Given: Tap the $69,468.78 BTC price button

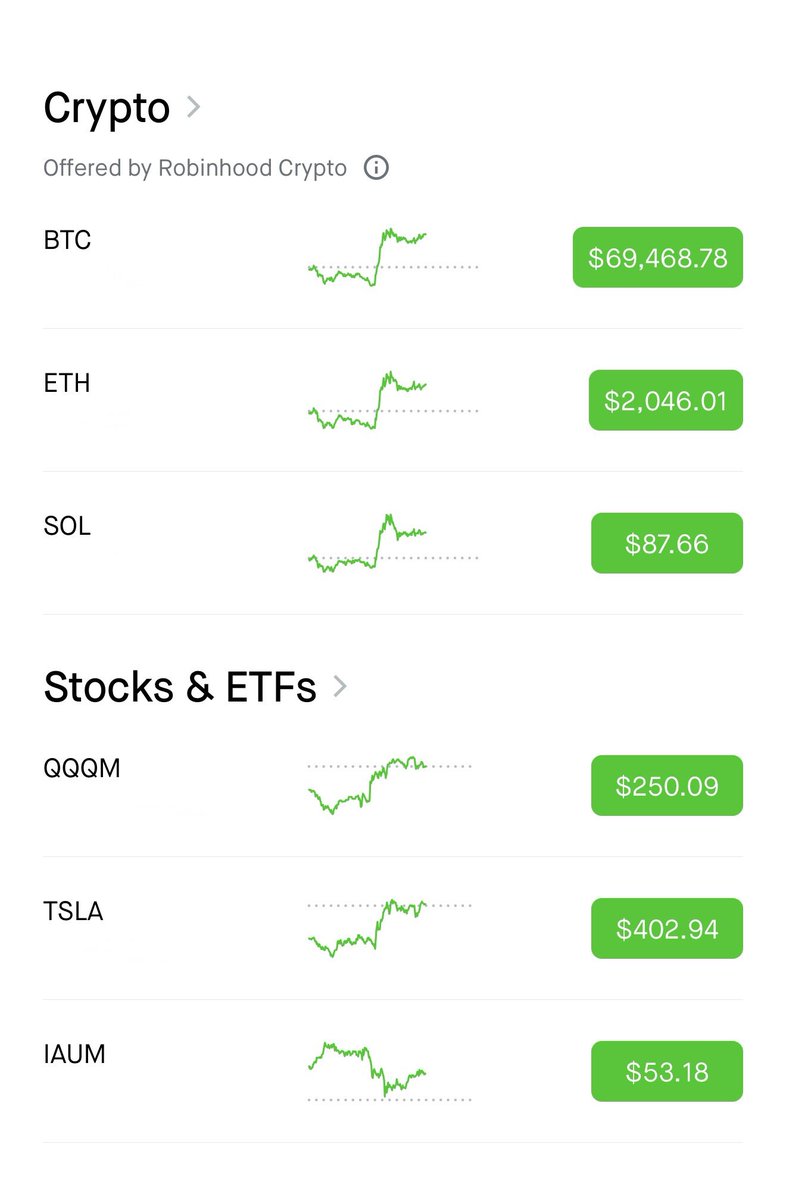Looking at the screenshot, I should pyautogui.click(x=657, y=258).
